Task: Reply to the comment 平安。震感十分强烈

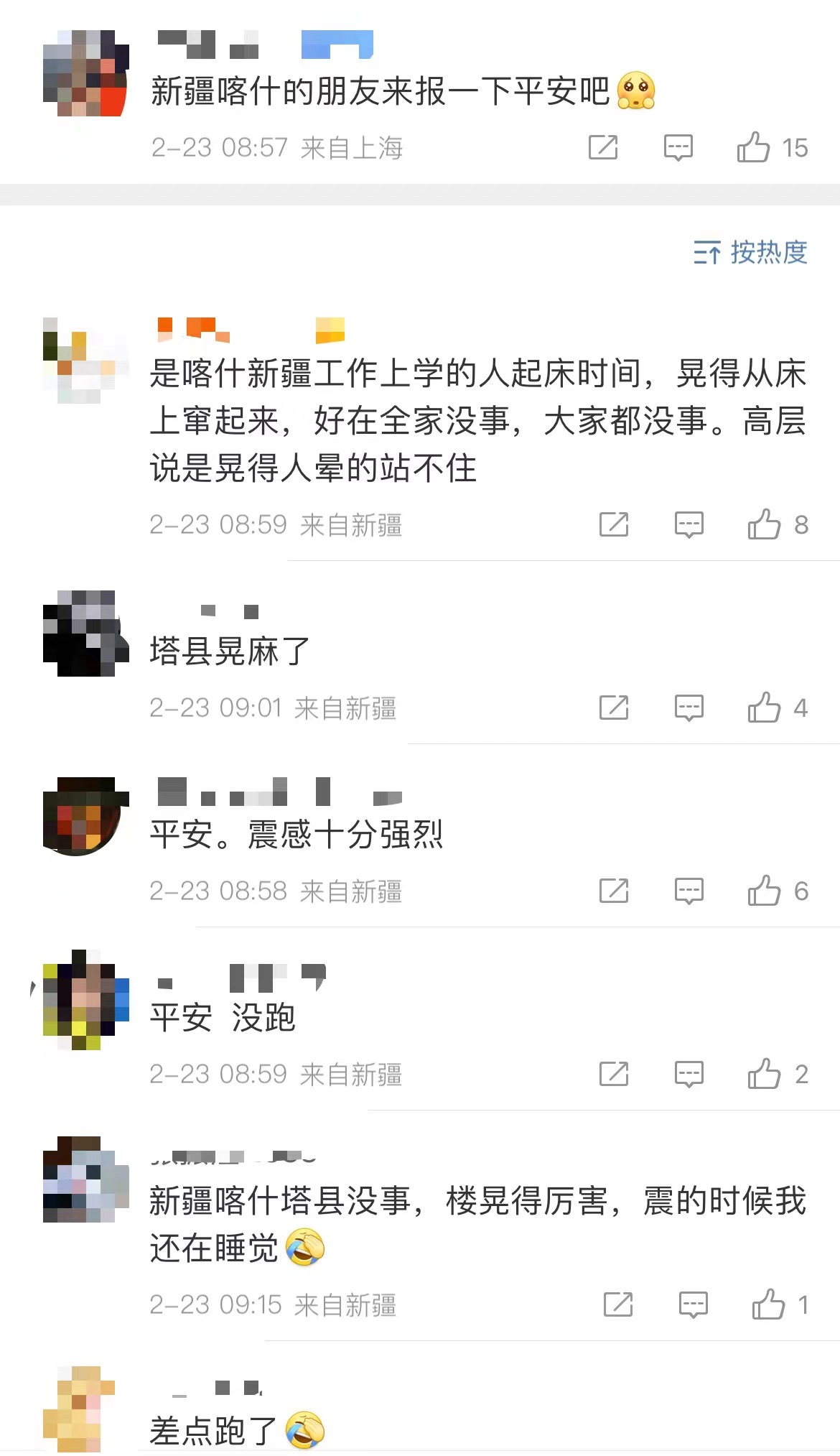Action: pyautogui.click(x=689, y=891)
